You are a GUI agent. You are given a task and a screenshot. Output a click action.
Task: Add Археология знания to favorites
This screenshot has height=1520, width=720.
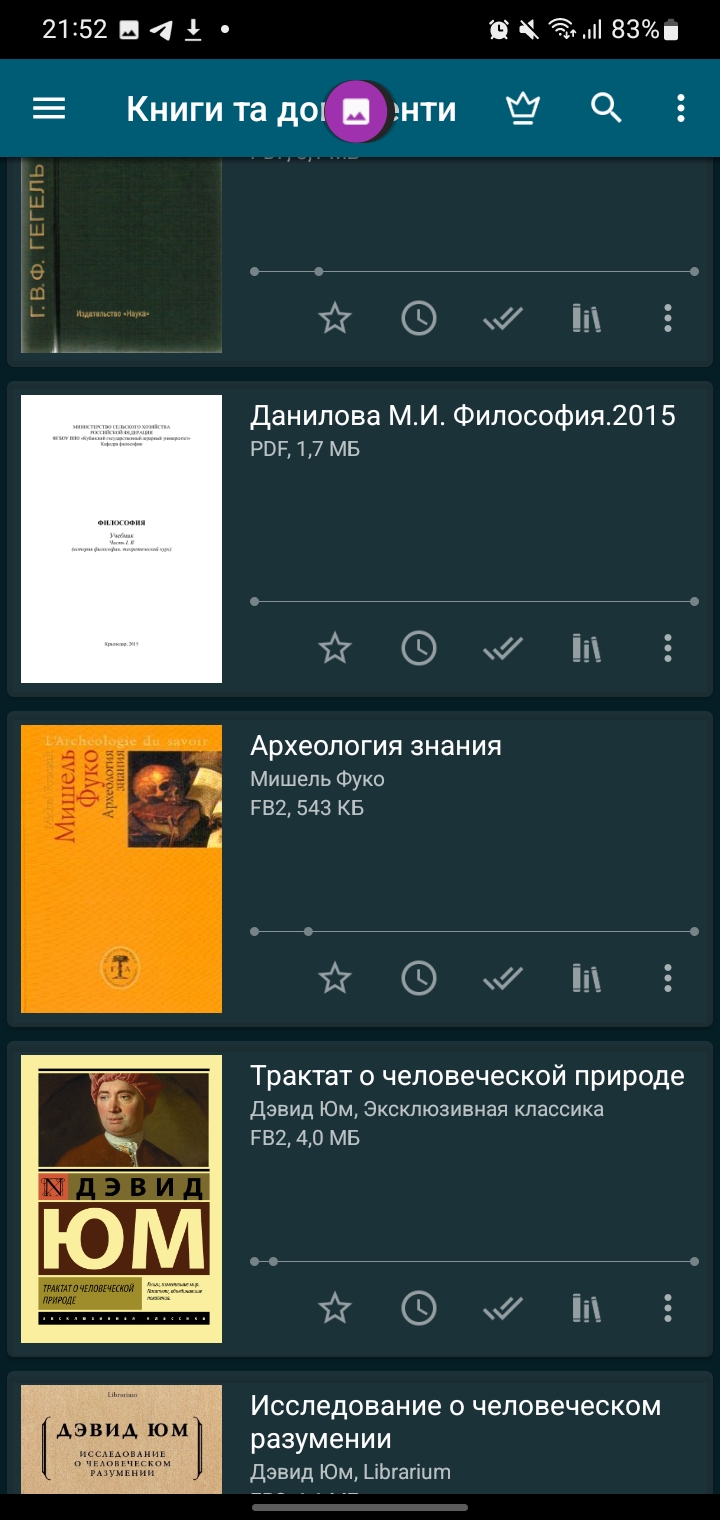[x=335, y=978]
